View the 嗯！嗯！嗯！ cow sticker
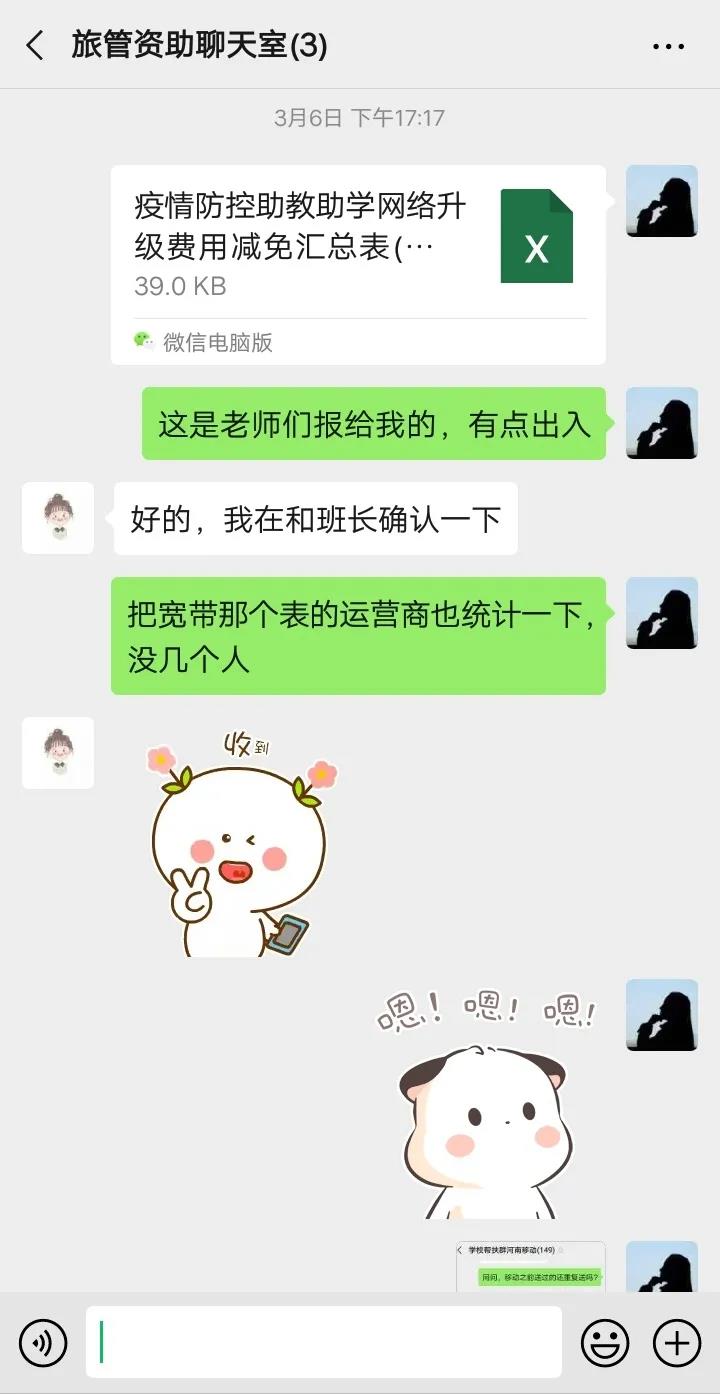This screenshot has width=720, height=1394. [x=485, y=1105]
